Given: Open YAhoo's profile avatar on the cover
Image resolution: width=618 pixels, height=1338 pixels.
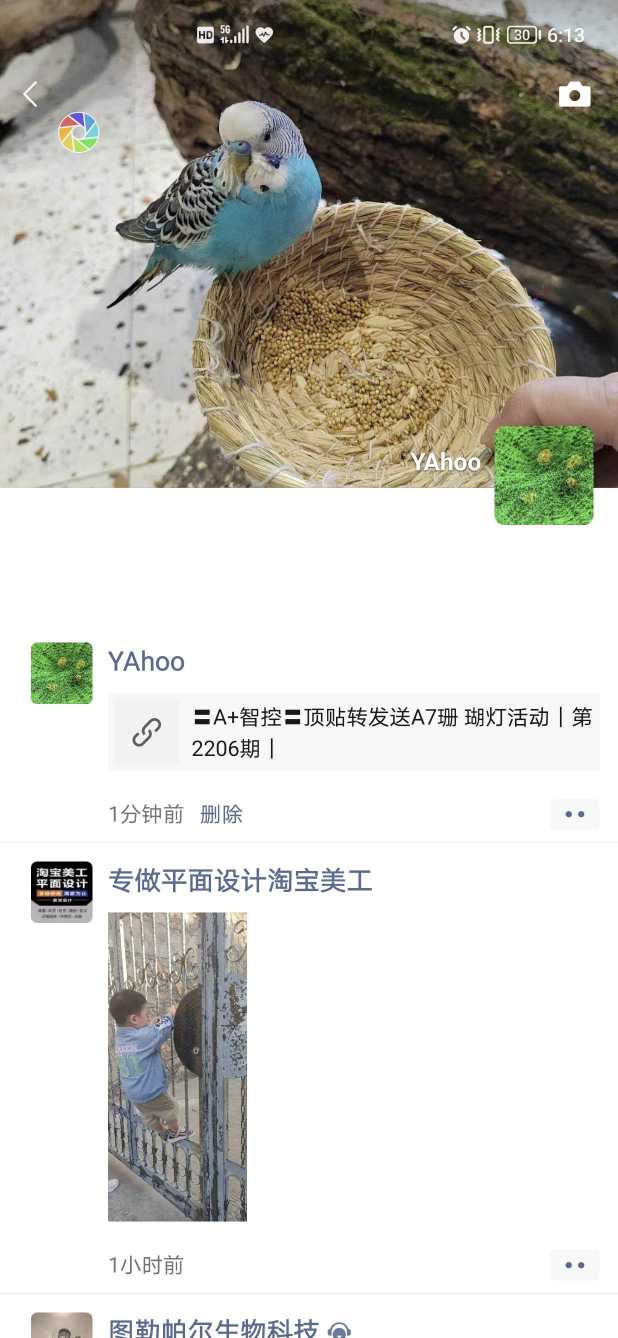Looking at the screenshot, I should pyautogui.click(x=543, y=475).
